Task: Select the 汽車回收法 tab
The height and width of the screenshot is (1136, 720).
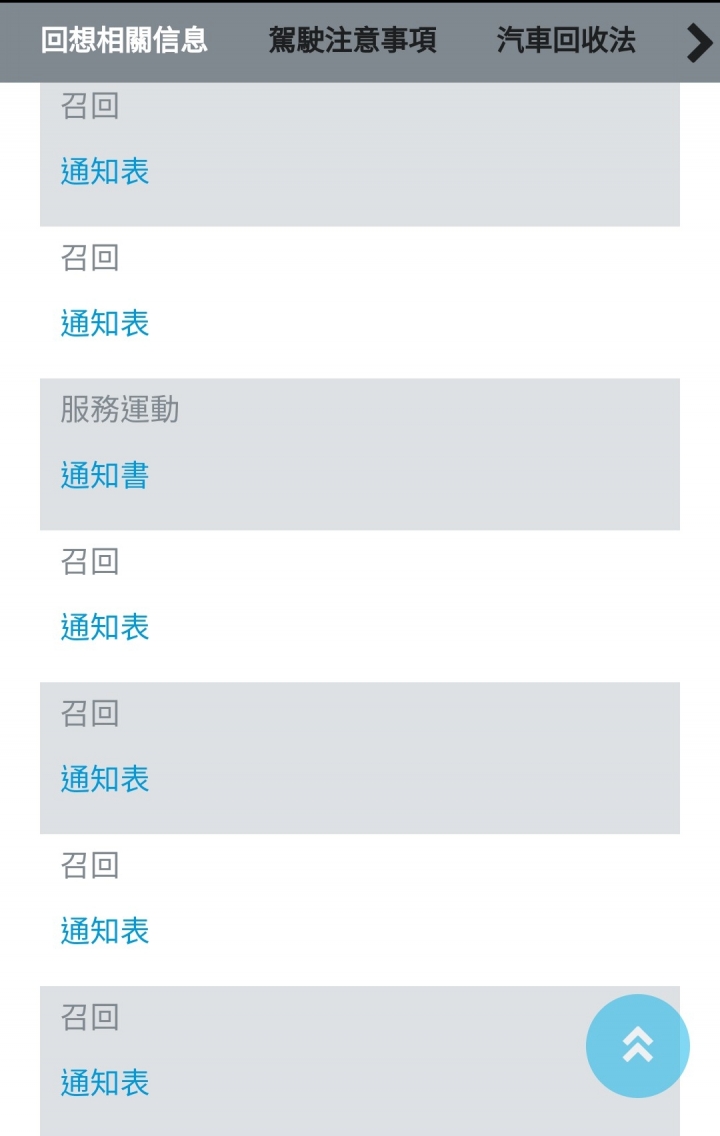Action: click(x=566, y=40)
